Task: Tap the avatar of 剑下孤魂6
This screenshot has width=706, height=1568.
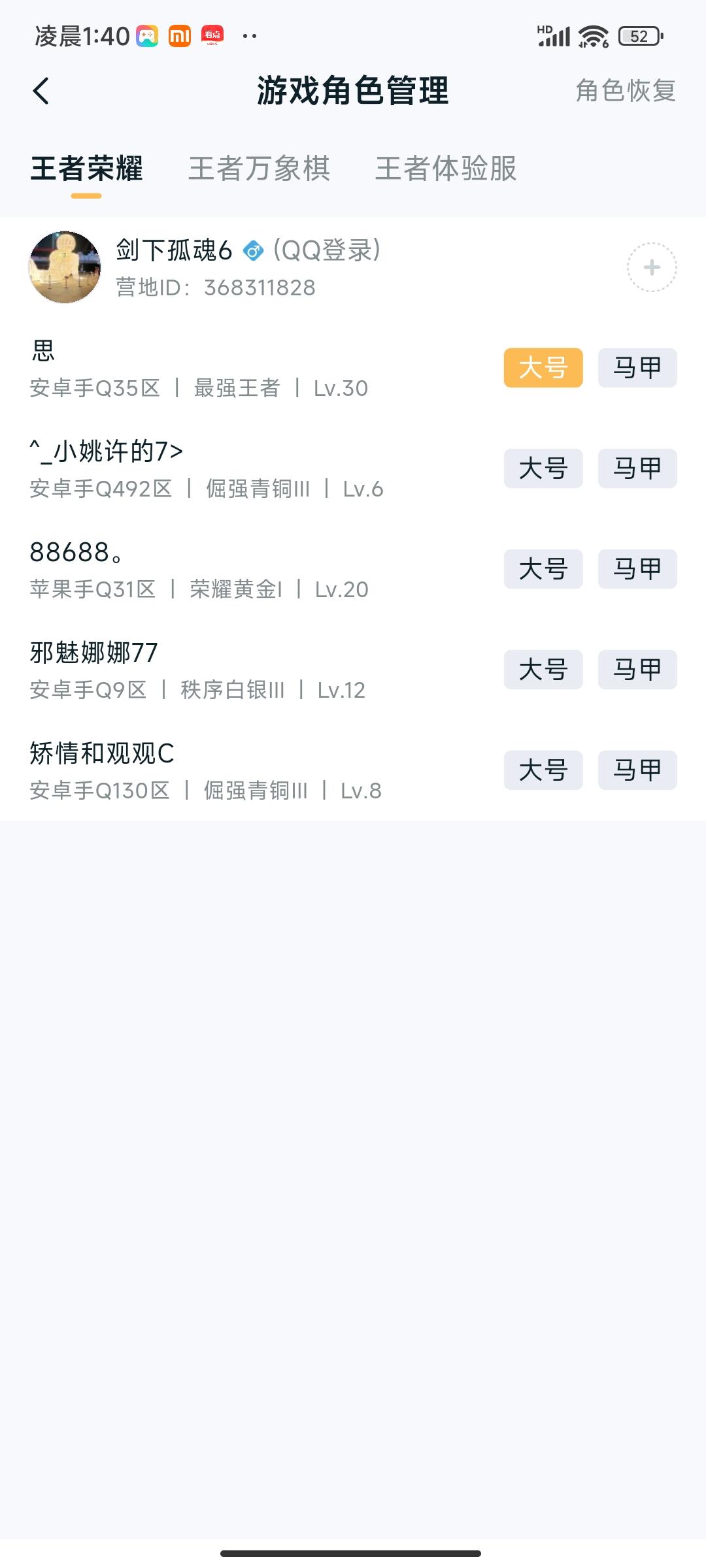Action: [x=64, y=267]
